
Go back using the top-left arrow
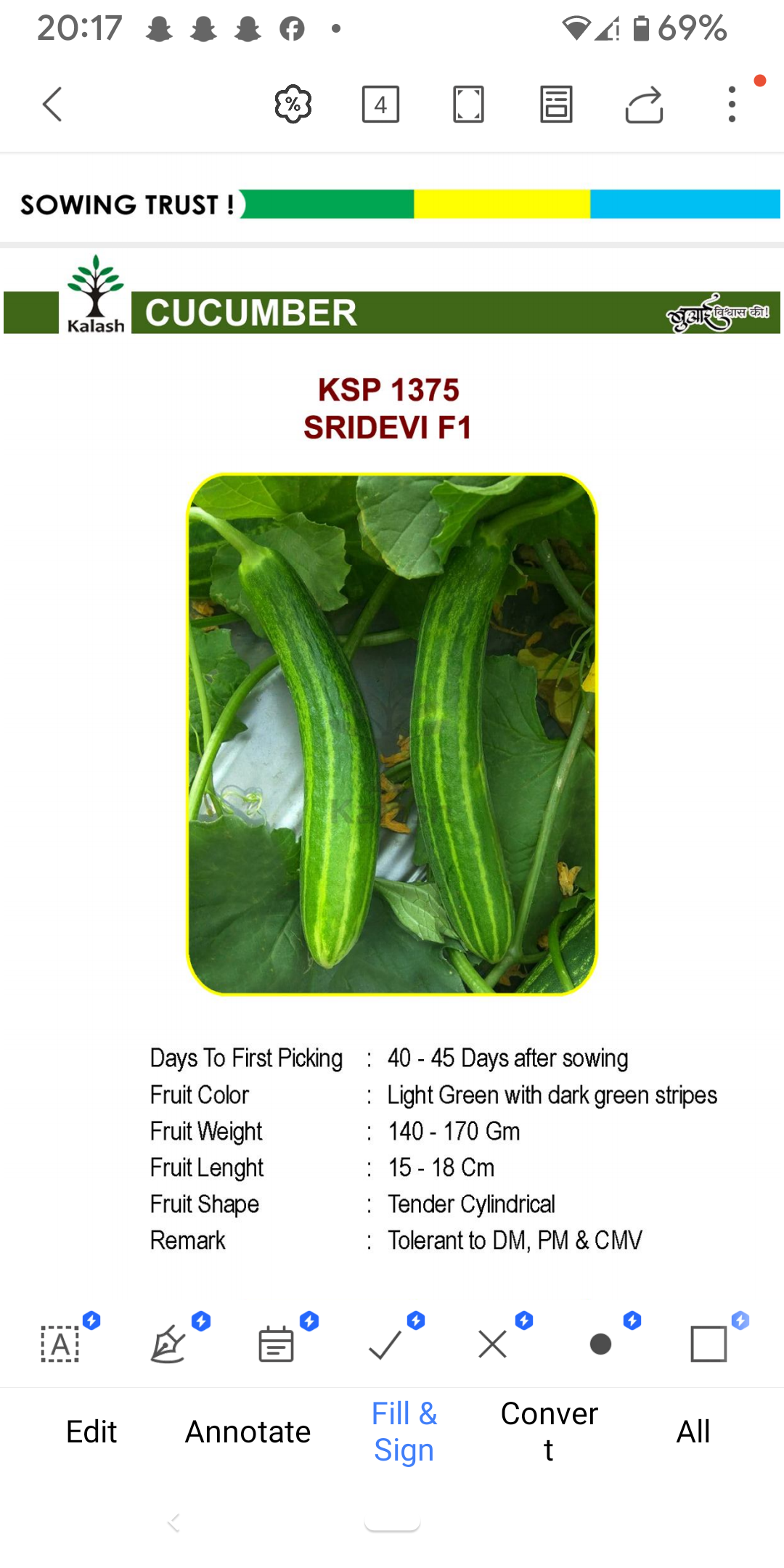[52, 105]
